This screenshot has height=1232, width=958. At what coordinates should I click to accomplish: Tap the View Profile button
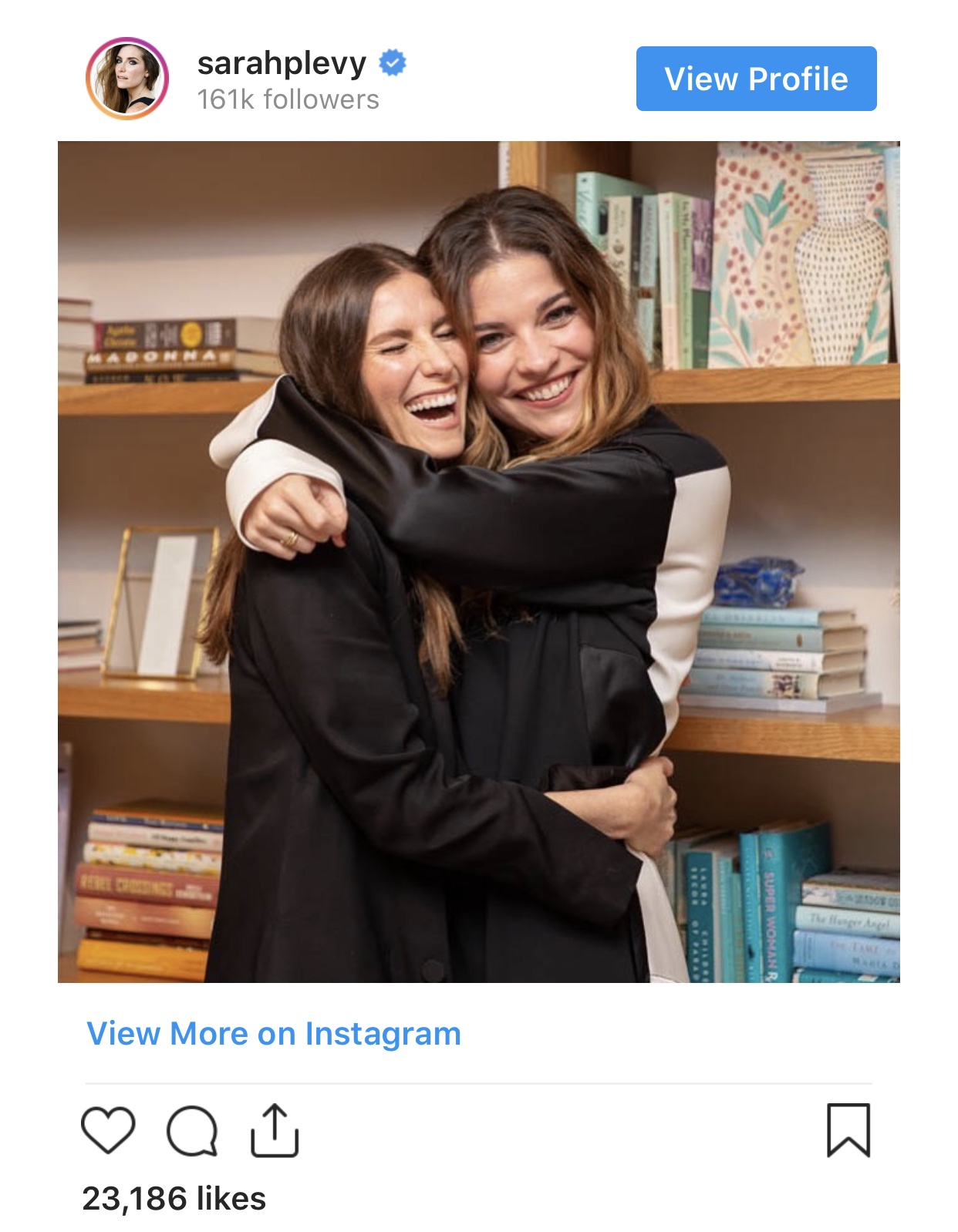pyautogui.click(x=756, y=79)
